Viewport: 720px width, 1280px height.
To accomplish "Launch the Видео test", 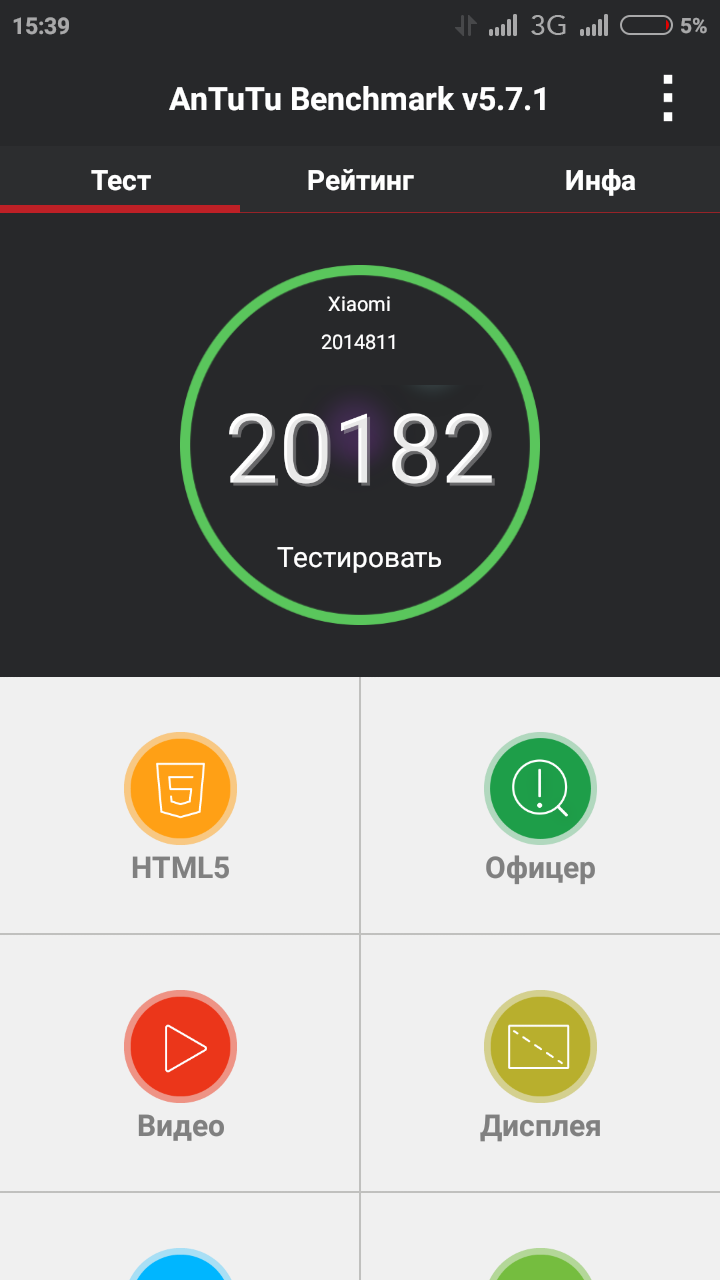I will click(180, 1064).
